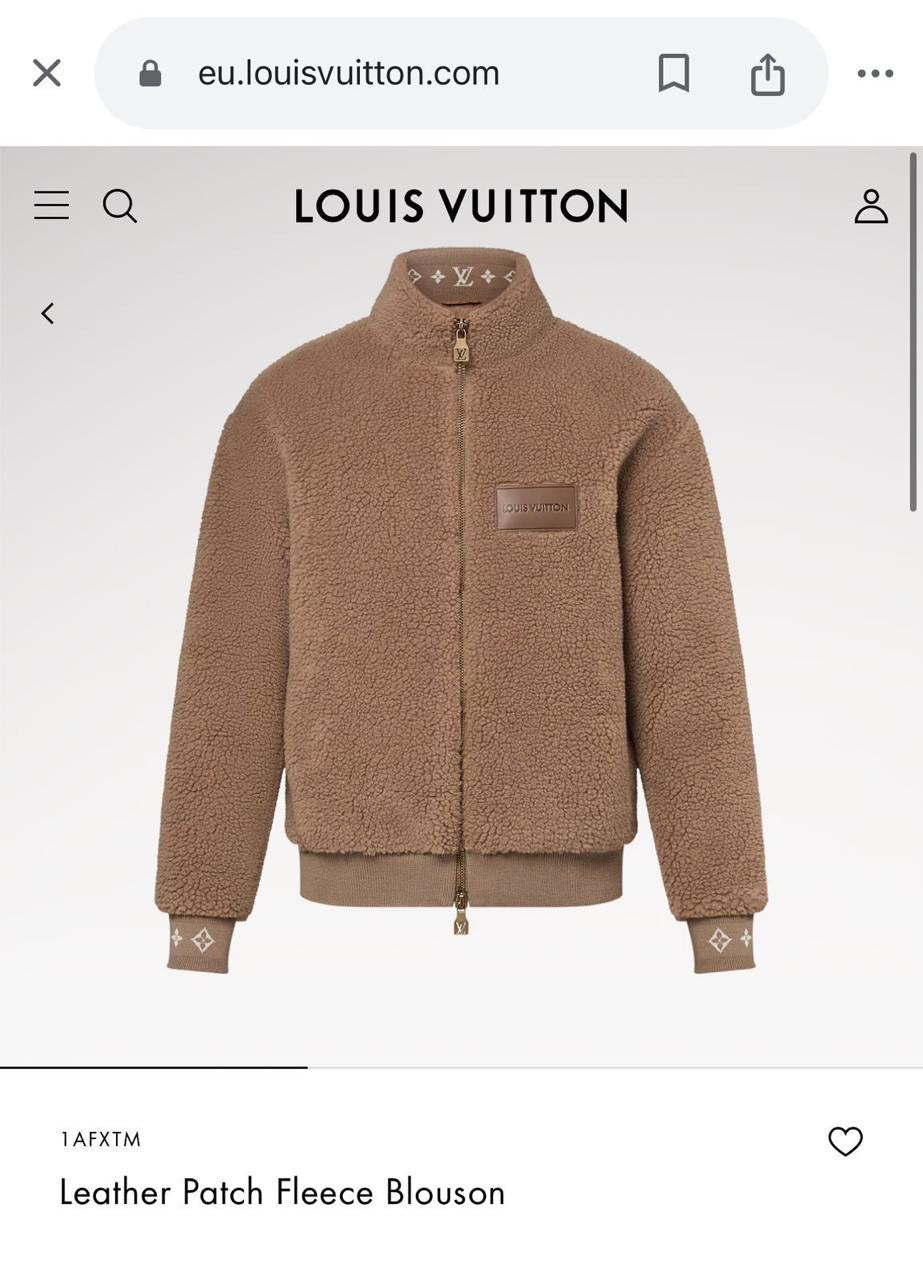Go back using the left chevron
Image resolution: width=923 pixels, height=1280 pixels.
coord(47,313)
